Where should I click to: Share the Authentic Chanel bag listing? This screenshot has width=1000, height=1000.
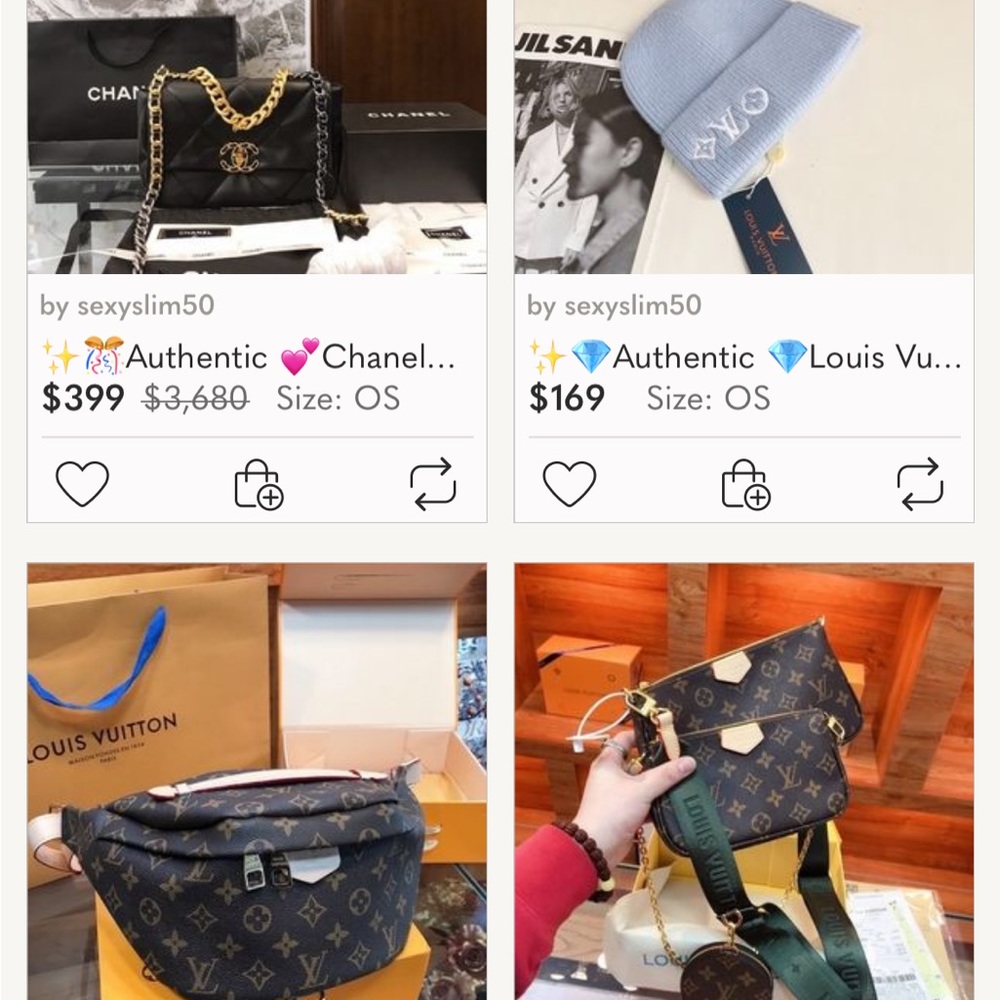[433, 484]
